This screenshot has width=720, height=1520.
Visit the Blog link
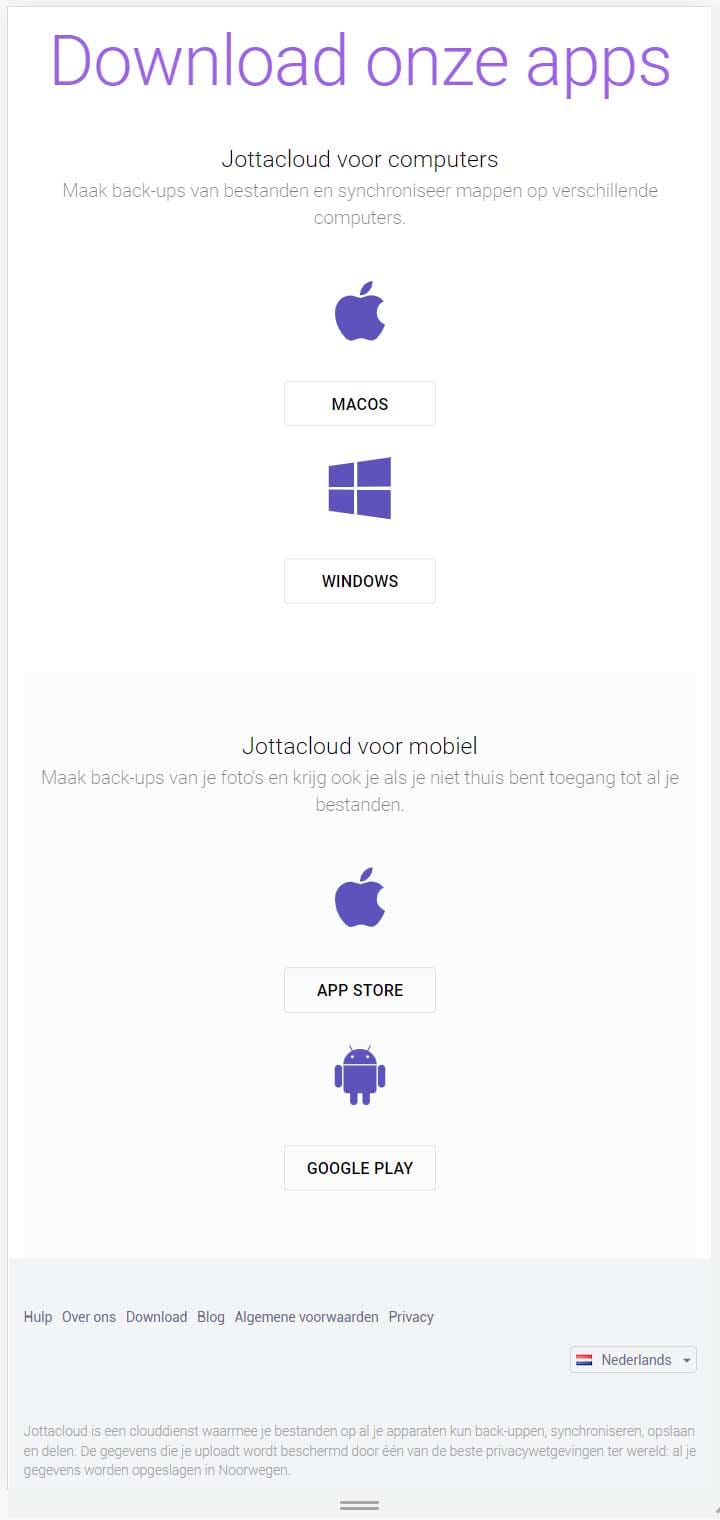[211, 1317]
